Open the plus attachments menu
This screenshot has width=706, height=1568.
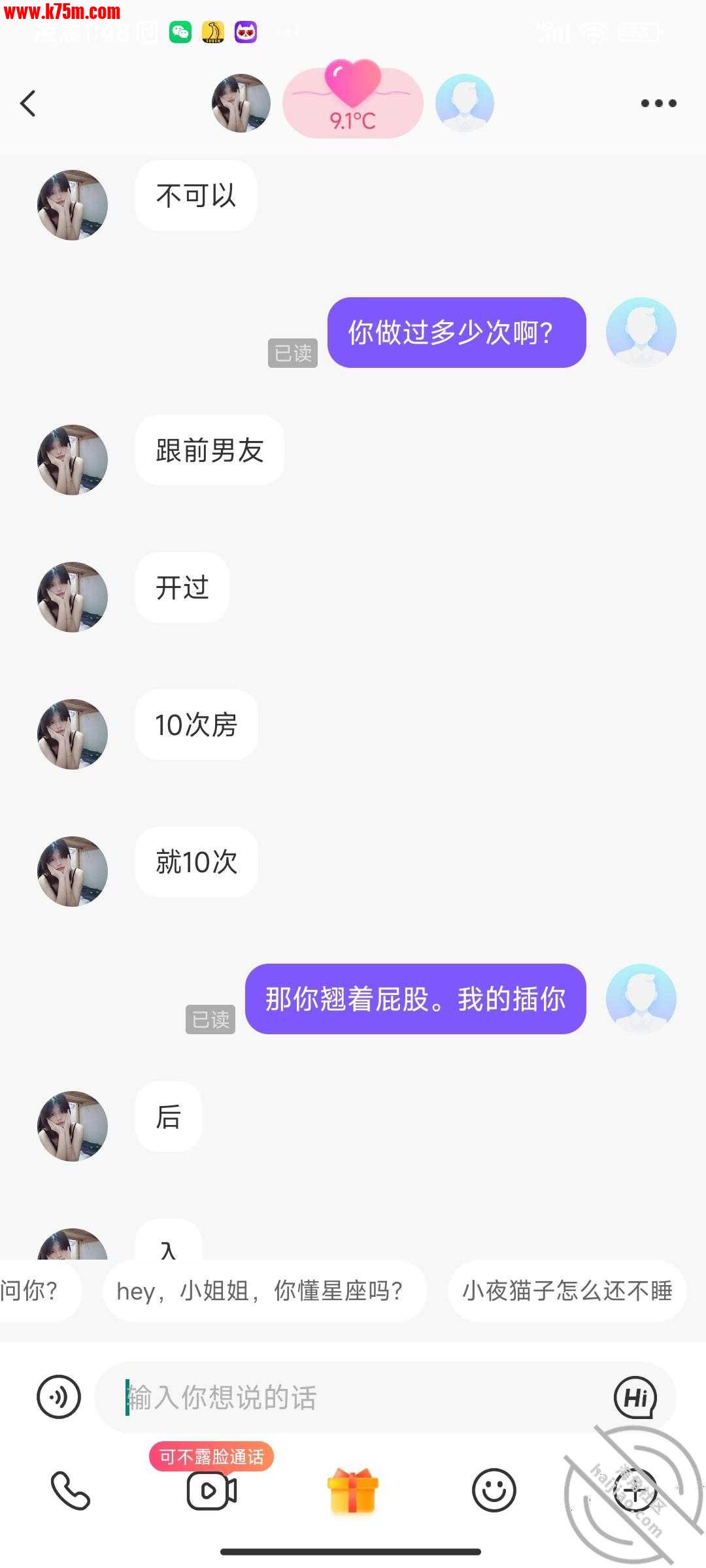coord(634,1491)
